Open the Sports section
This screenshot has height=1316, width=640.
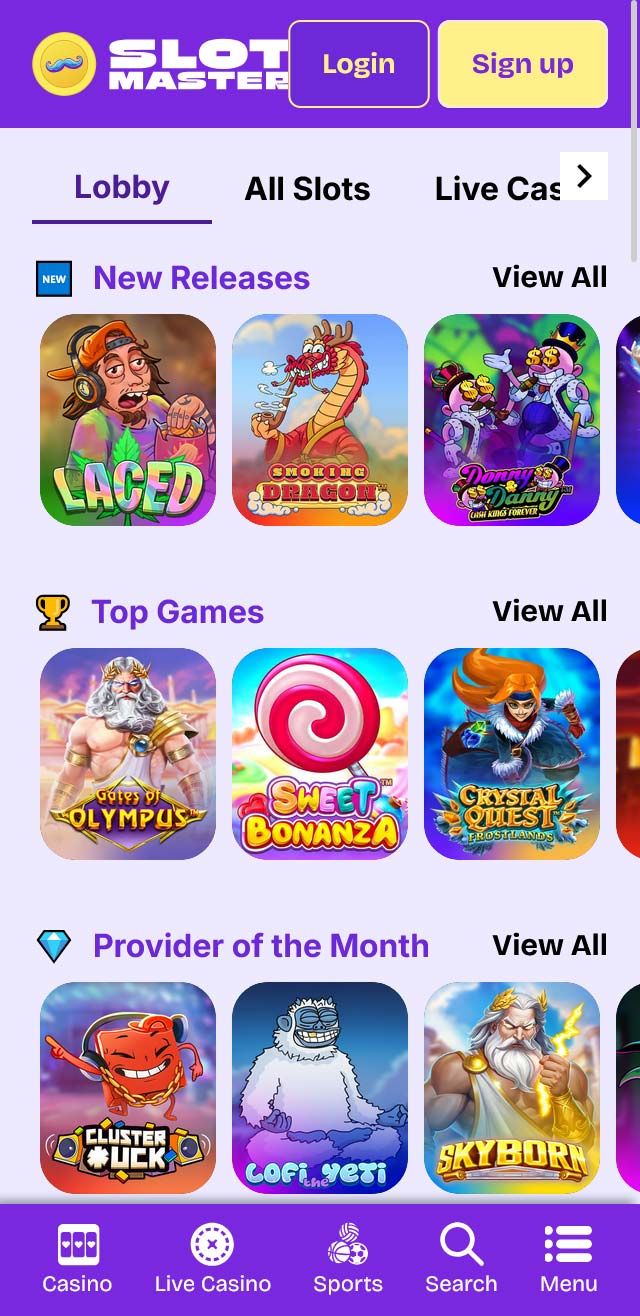pos(348,1260)
